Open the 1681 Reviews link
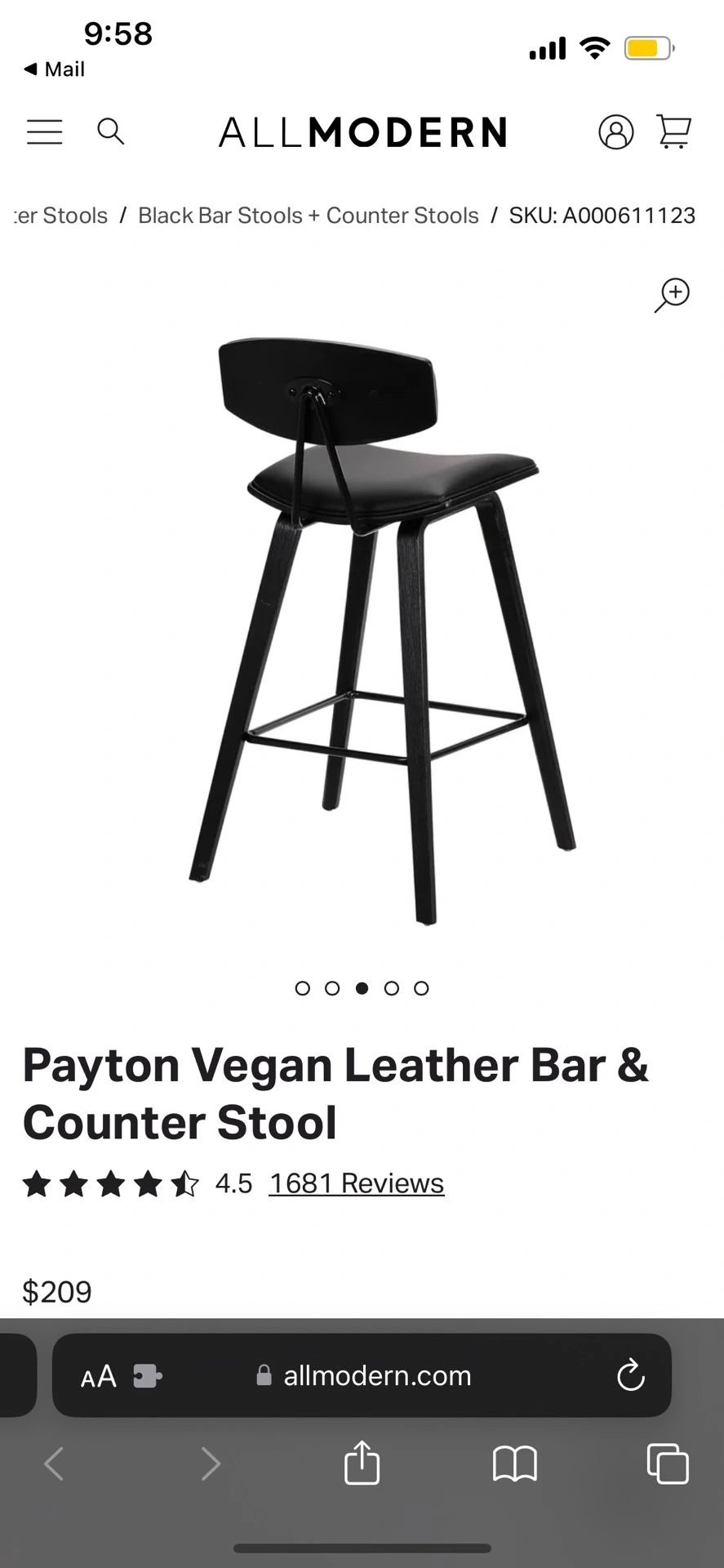 356,1183
